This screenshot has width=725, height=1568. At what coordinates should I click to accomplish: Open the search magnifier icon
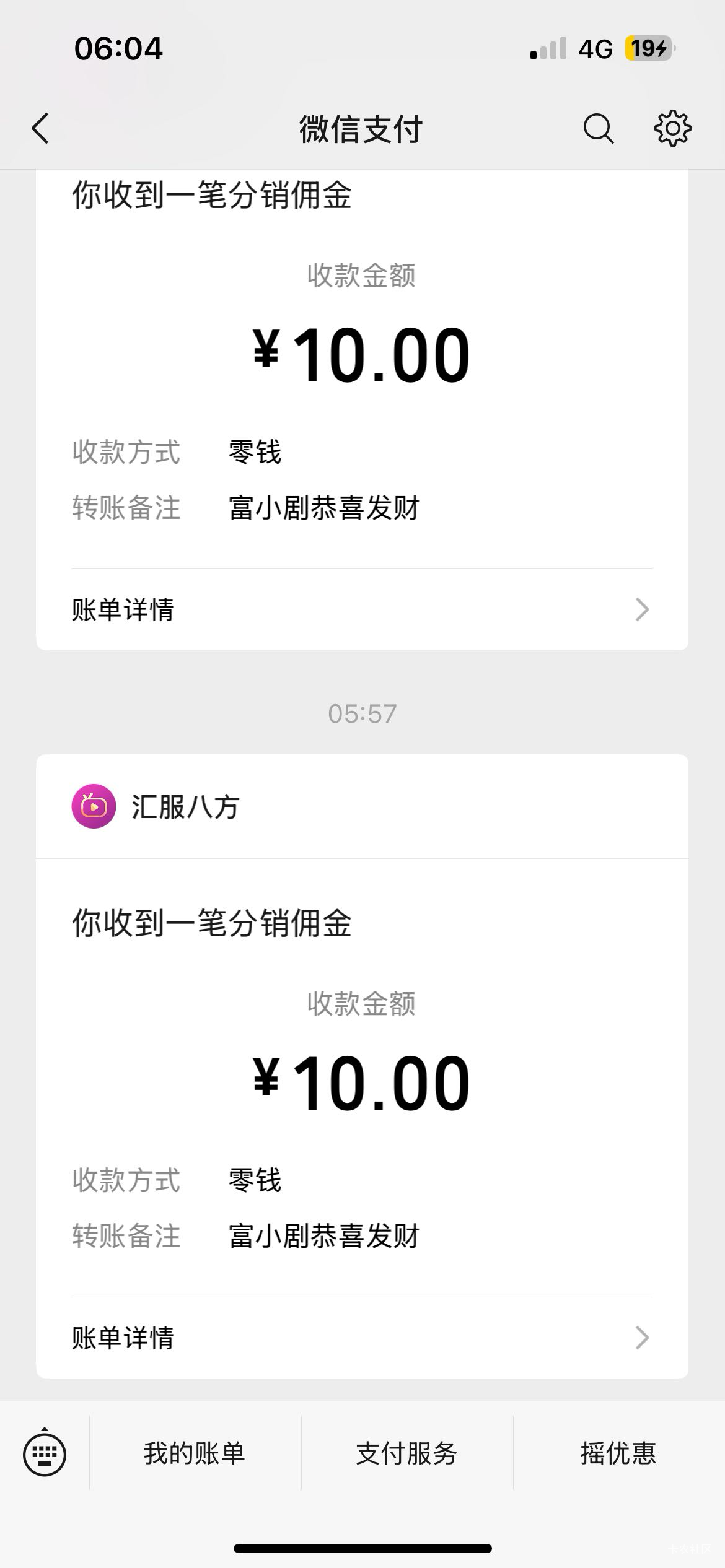599,129
